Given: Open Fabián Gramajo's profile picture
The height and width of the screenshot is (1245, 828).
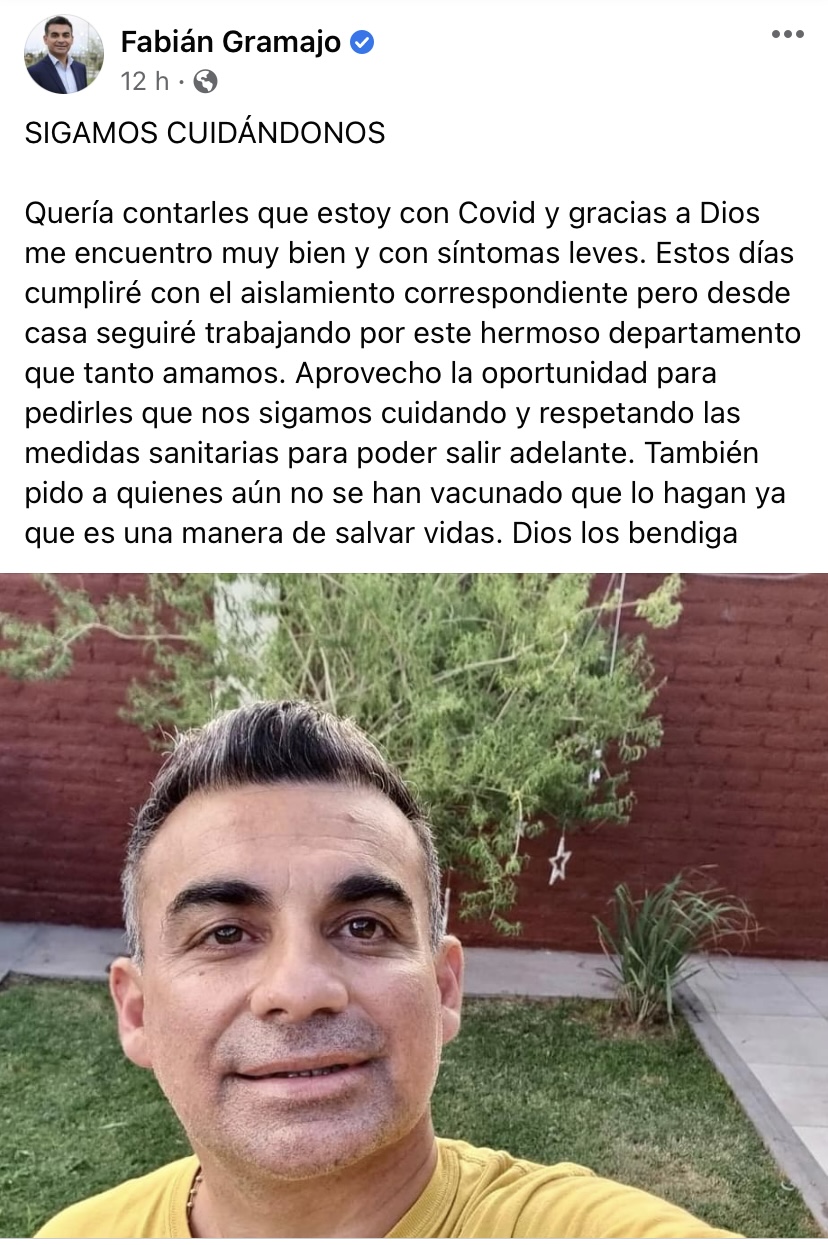Looking at the screenshot, I should (64, 55).
